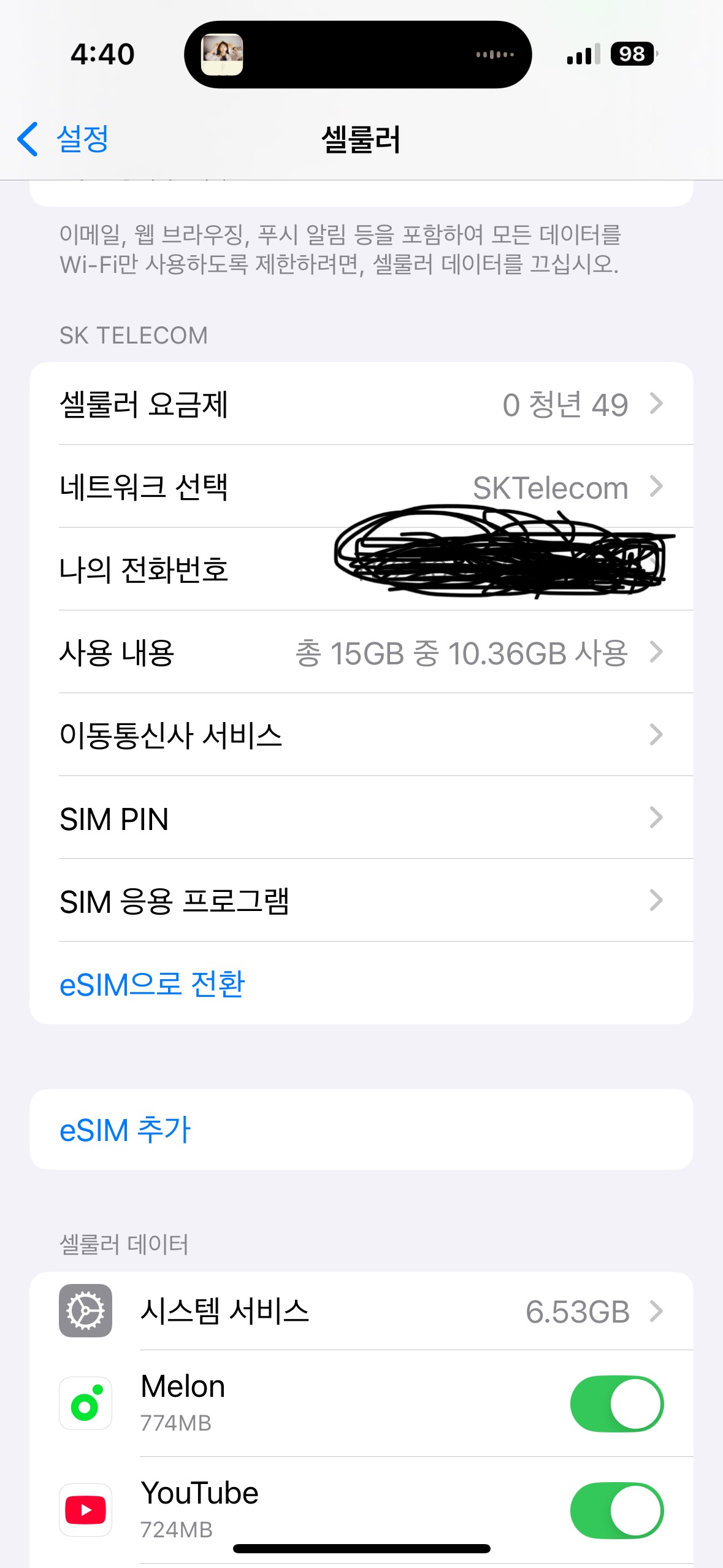723x1568 pixels.
Task: View 사용 내용 data usage
Action: (x=361, y=652)
